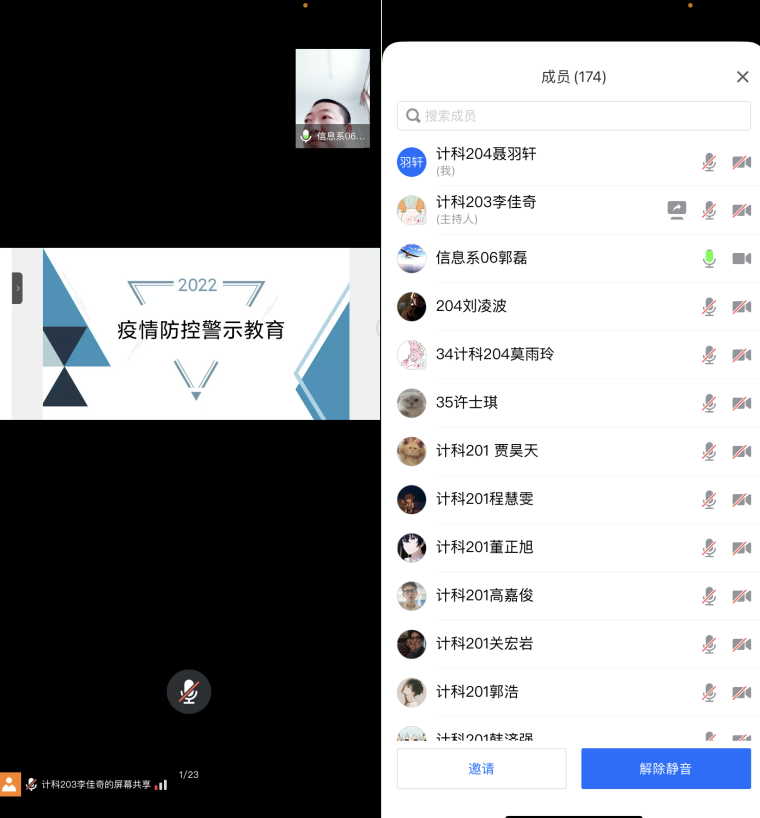This screenshot has width=760, height=818.
Task: Expand the side handle on shared slide
Action: (17, 288)
